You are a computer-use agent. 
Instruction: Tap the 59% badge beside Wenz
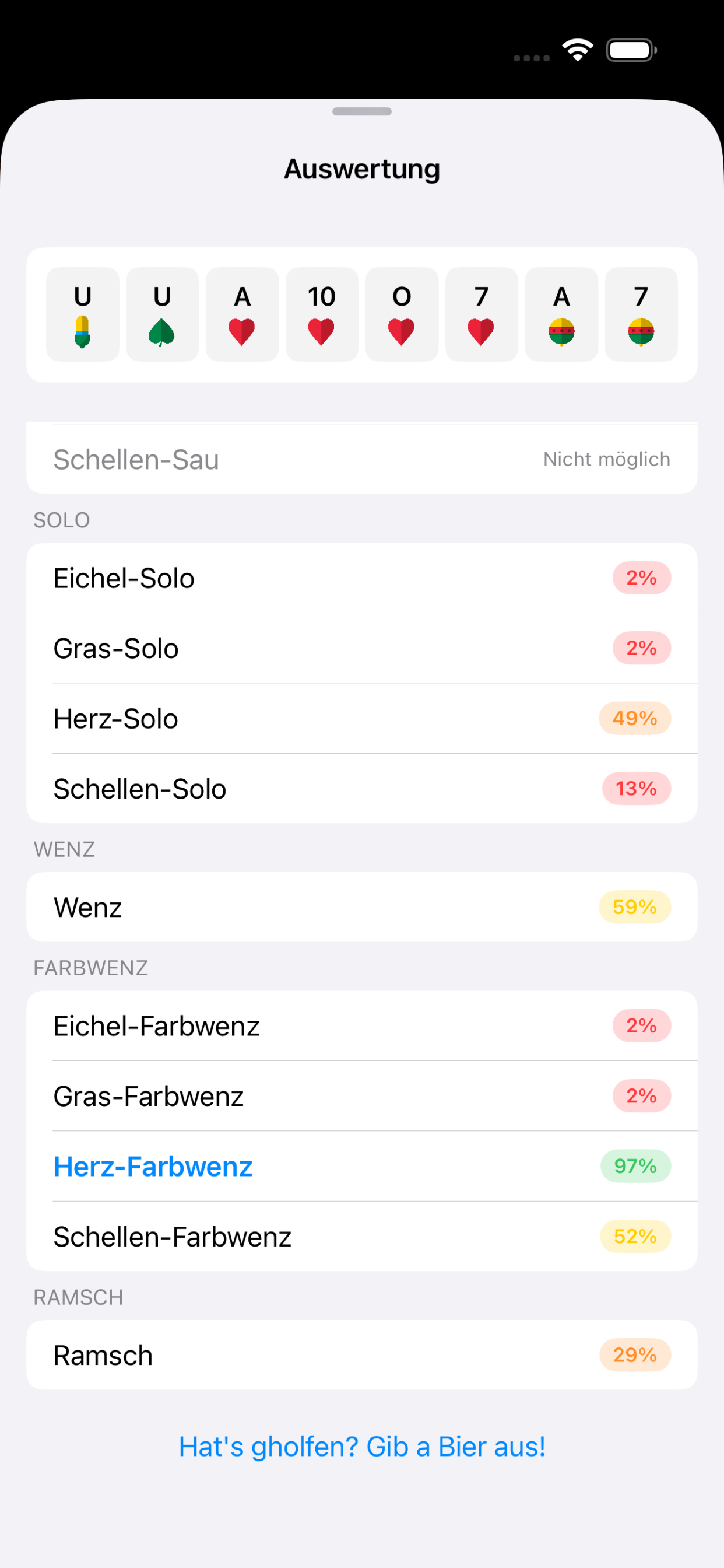[635, 907]
